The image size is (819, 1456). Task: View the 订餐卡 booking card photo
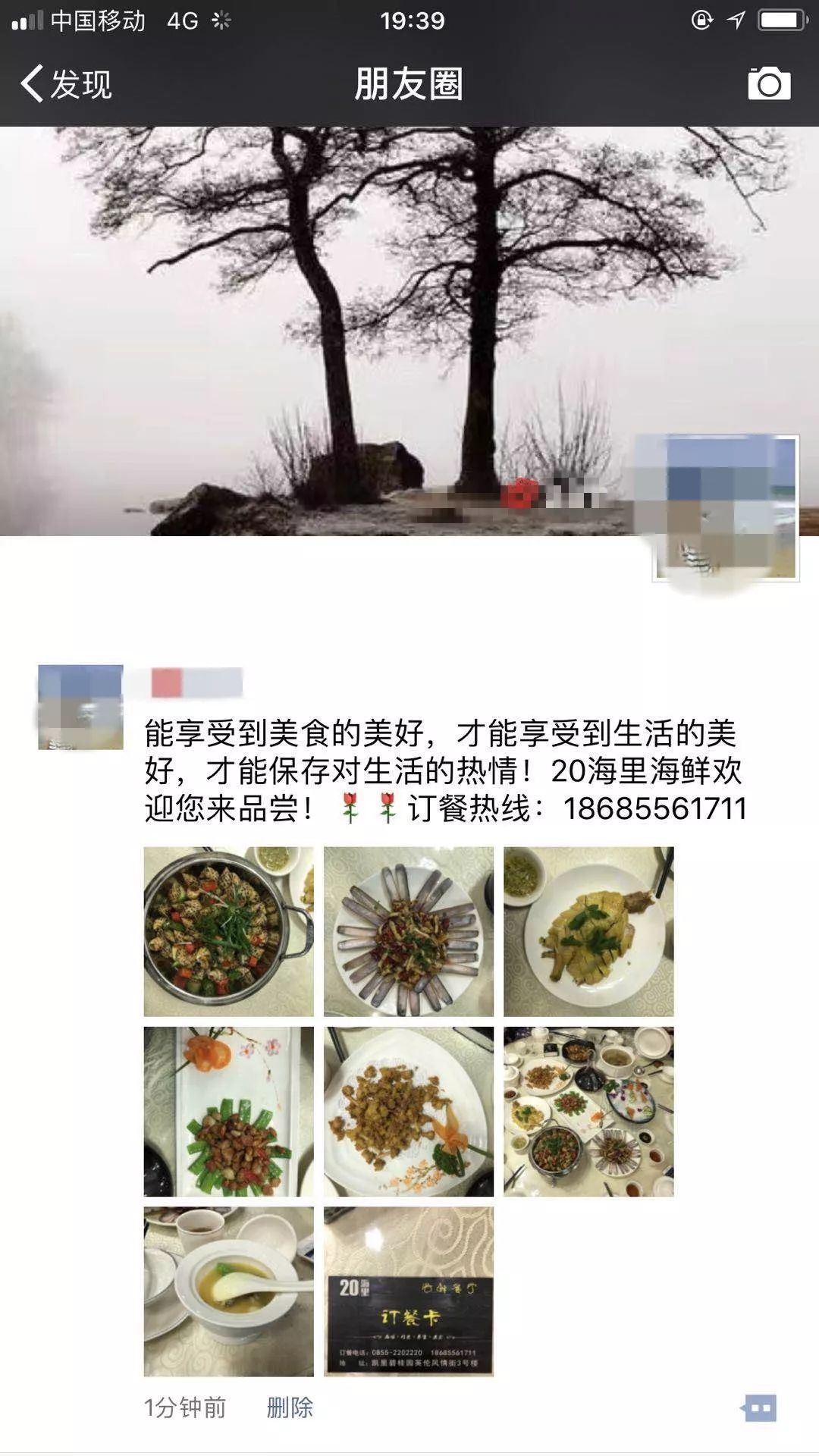click(x=408, y=1291)
